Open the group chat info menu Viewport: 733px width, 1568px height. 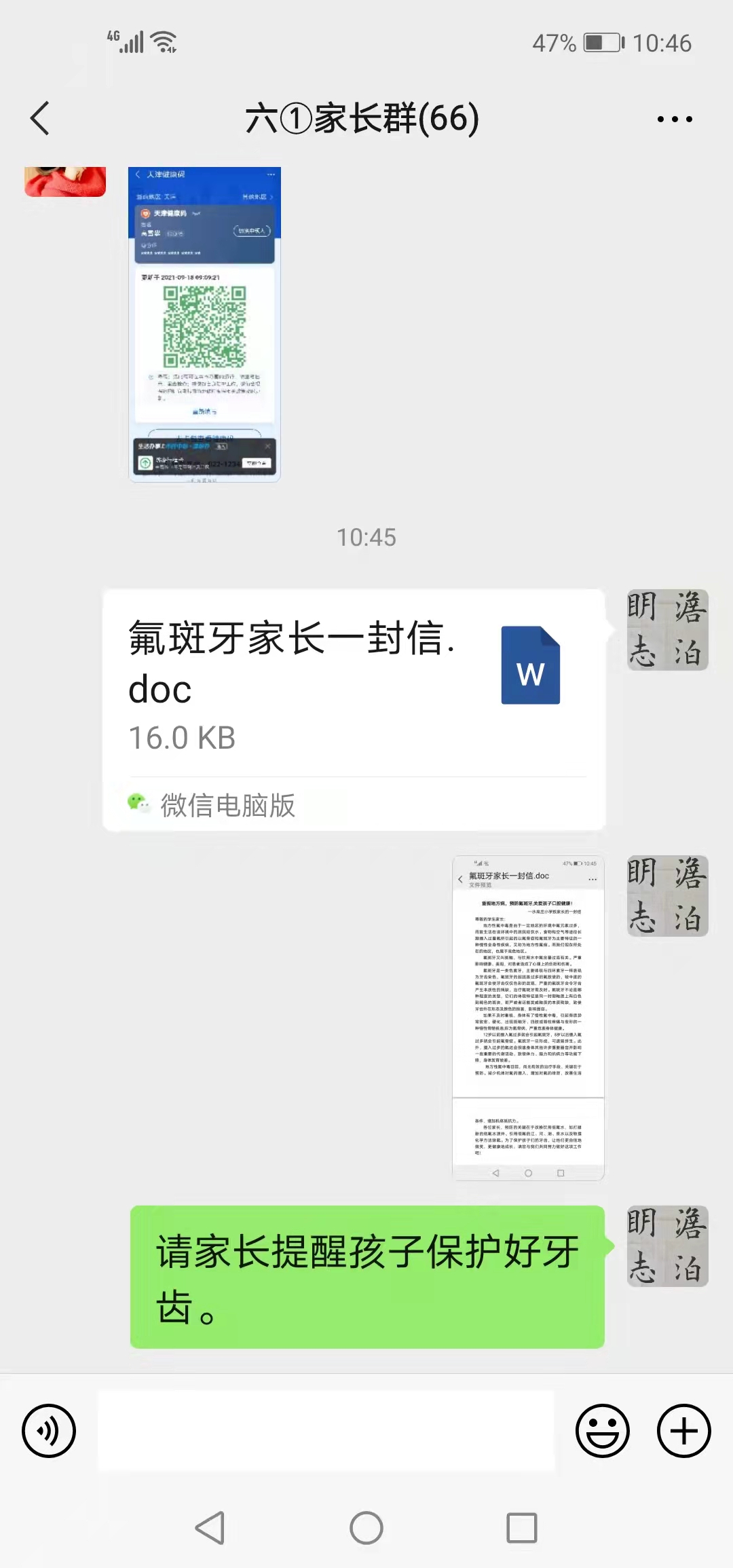pos(675,119)
